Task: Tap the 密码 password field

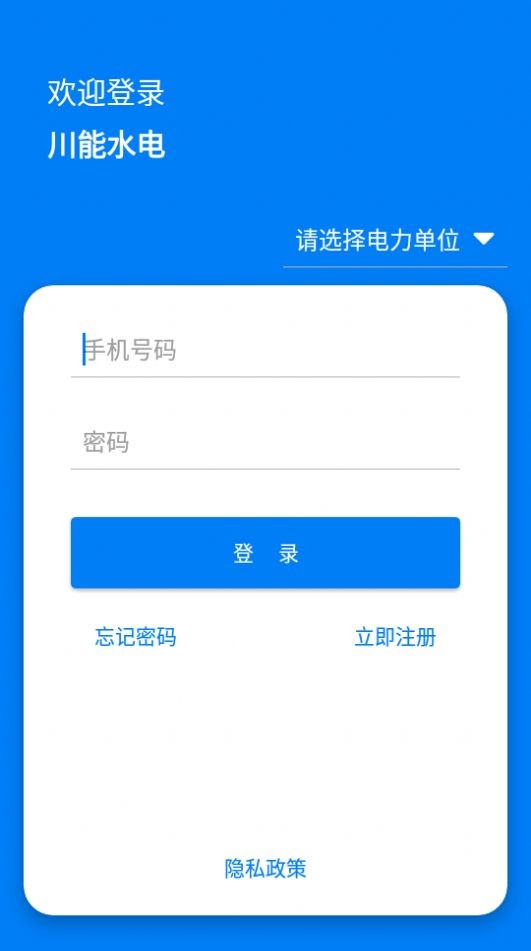Action: coord(266,443)
